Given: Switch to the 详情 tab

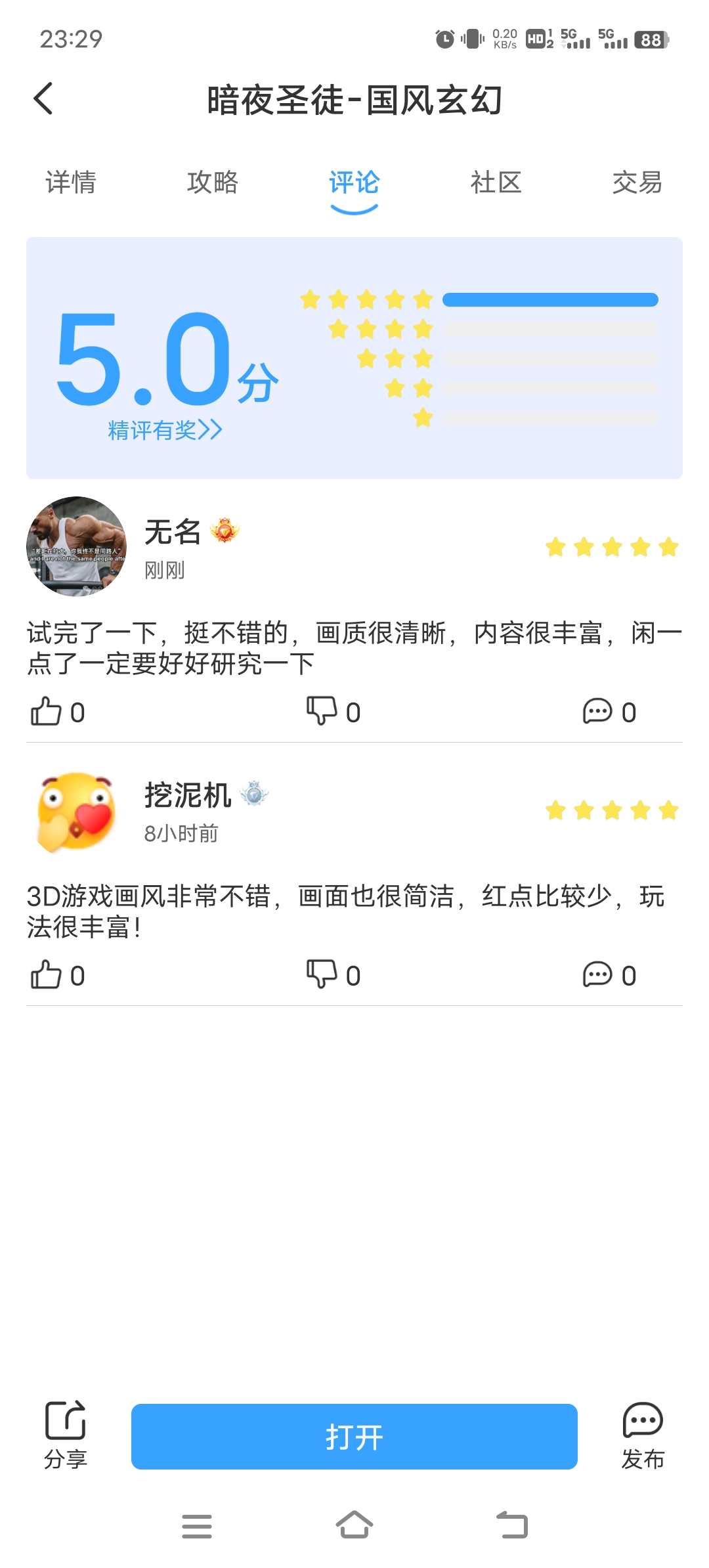Looking at the screenshot, I should tap(71, 183).
